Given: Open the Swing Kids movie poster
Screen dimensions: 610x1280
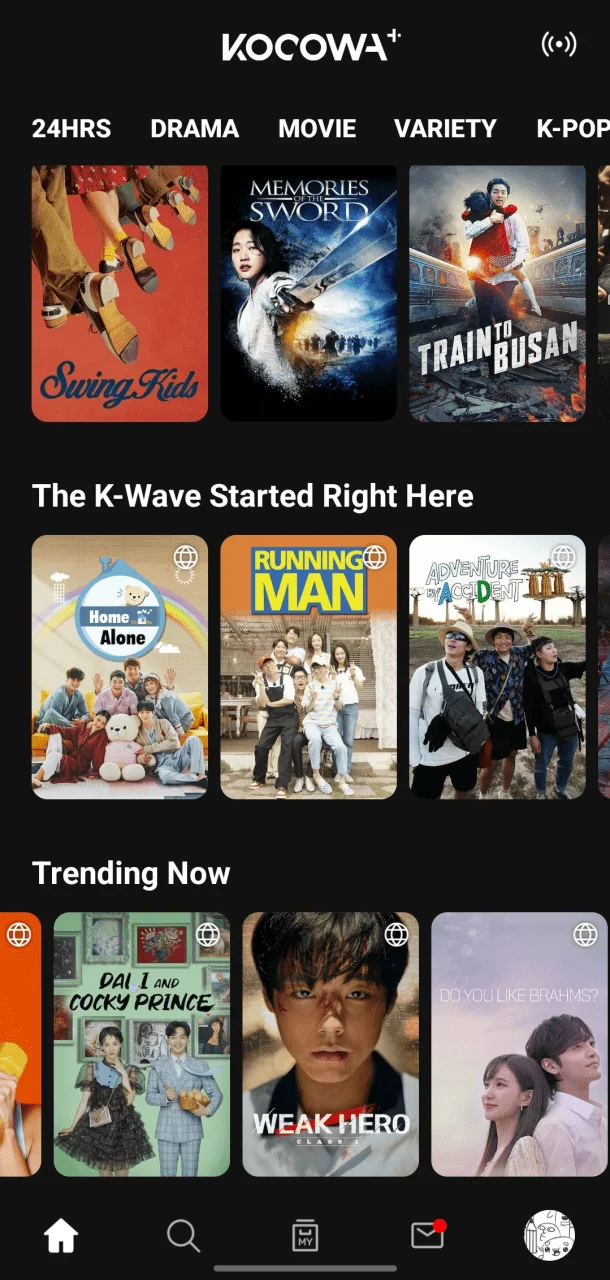Looking at the screenshot, I should [x=120, y=293].
